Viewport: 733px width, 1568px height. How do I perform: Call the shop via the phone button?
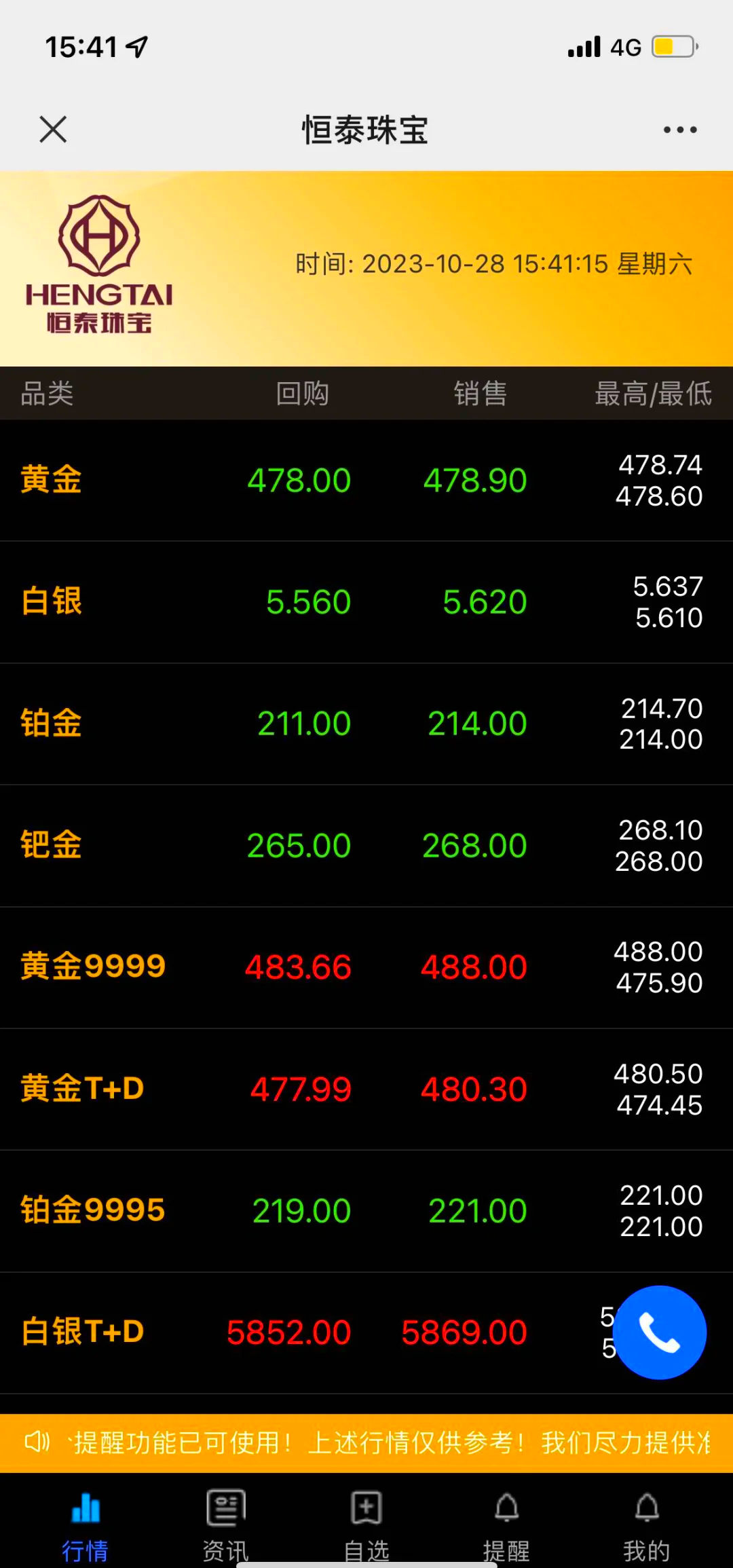tap(659, 1332)
